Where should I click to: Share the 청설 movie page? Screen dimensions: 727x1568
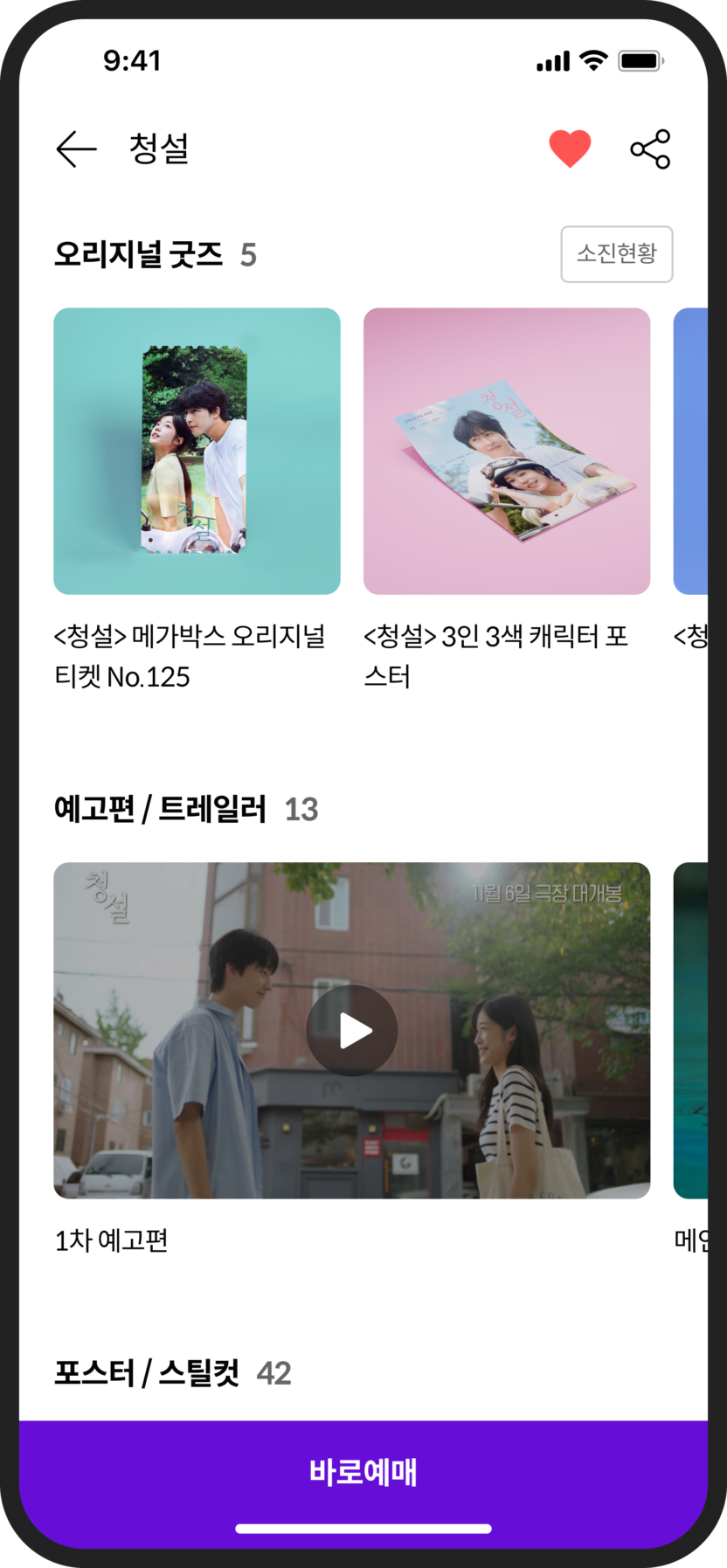point(650,149)
